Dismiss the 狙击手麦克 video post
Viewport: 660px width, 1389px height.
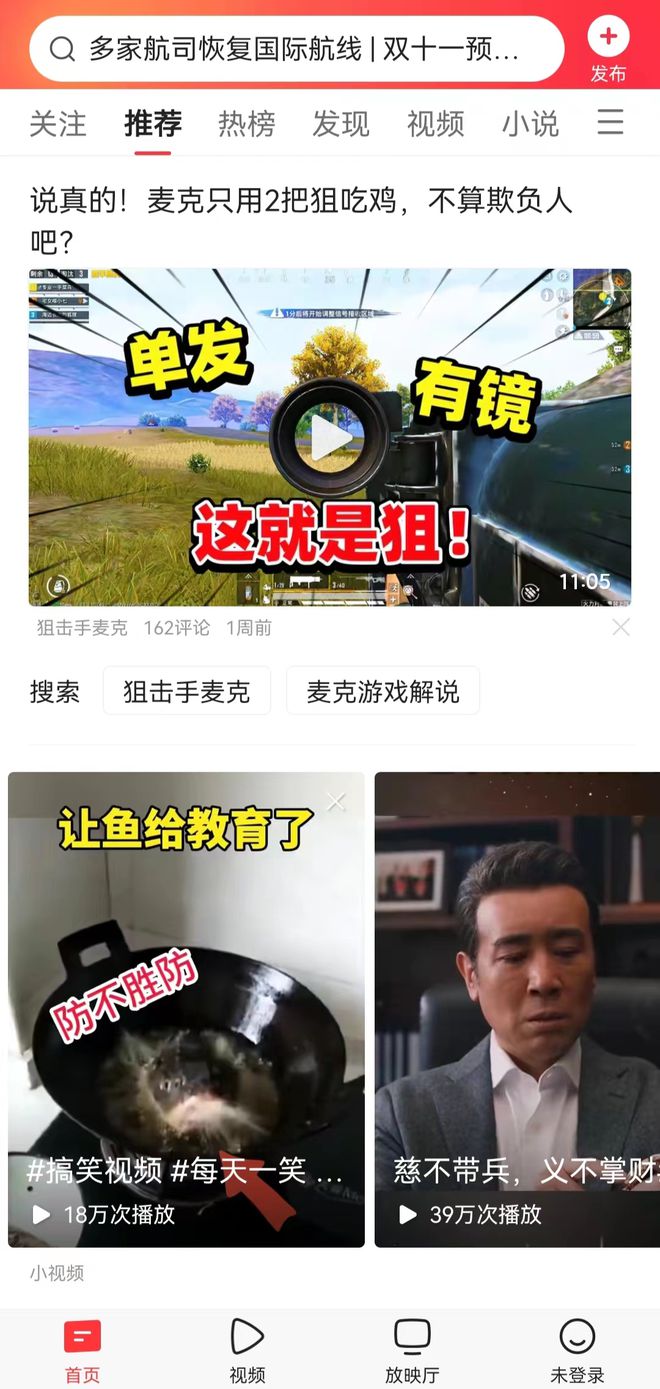coord(620,627)
